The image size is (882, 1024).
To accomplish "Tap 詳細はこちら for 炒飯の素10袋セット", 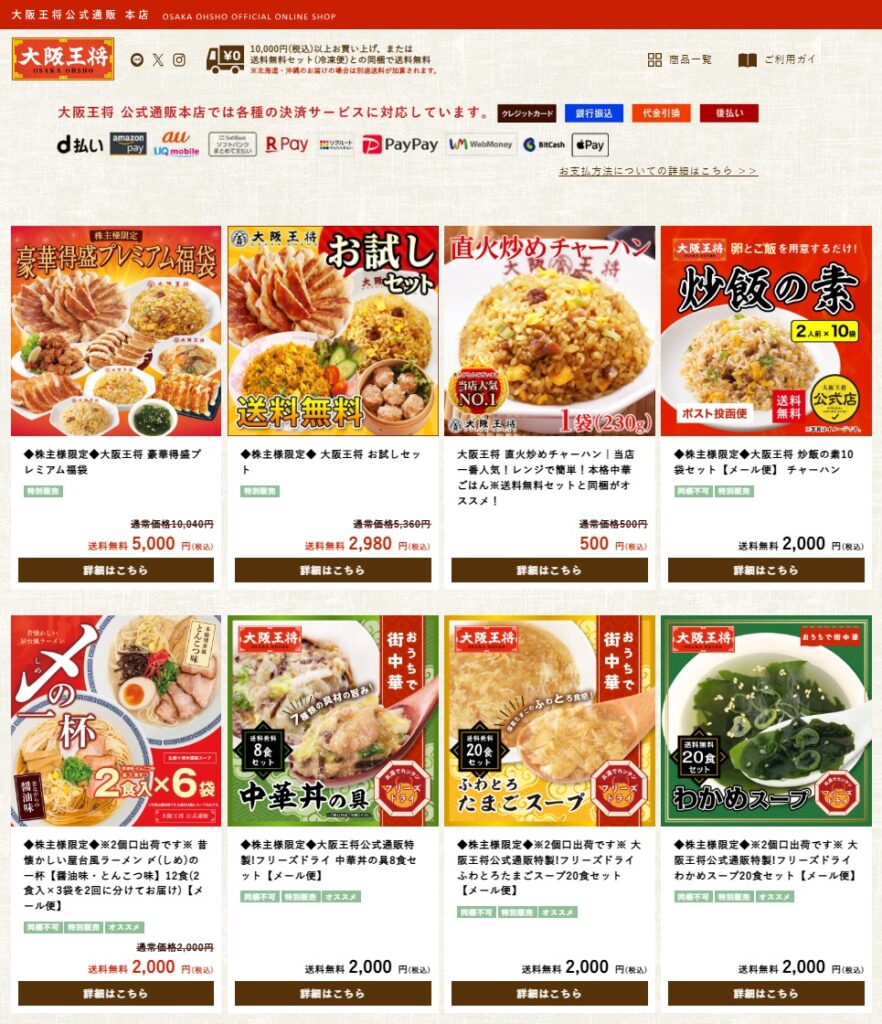I will [766, 570].
